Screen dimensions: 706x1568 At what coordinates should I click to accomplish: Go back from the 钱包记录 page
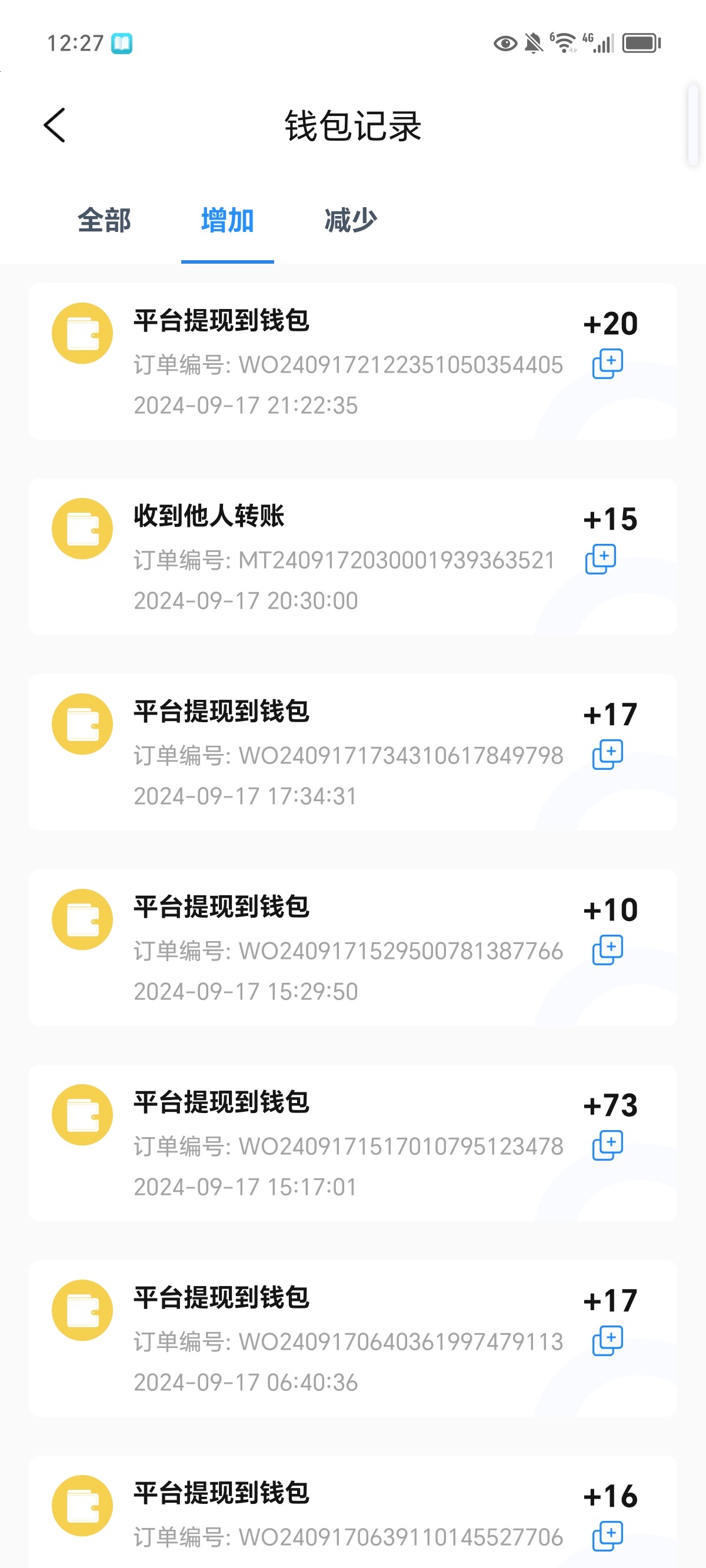(x=55, y=125)
